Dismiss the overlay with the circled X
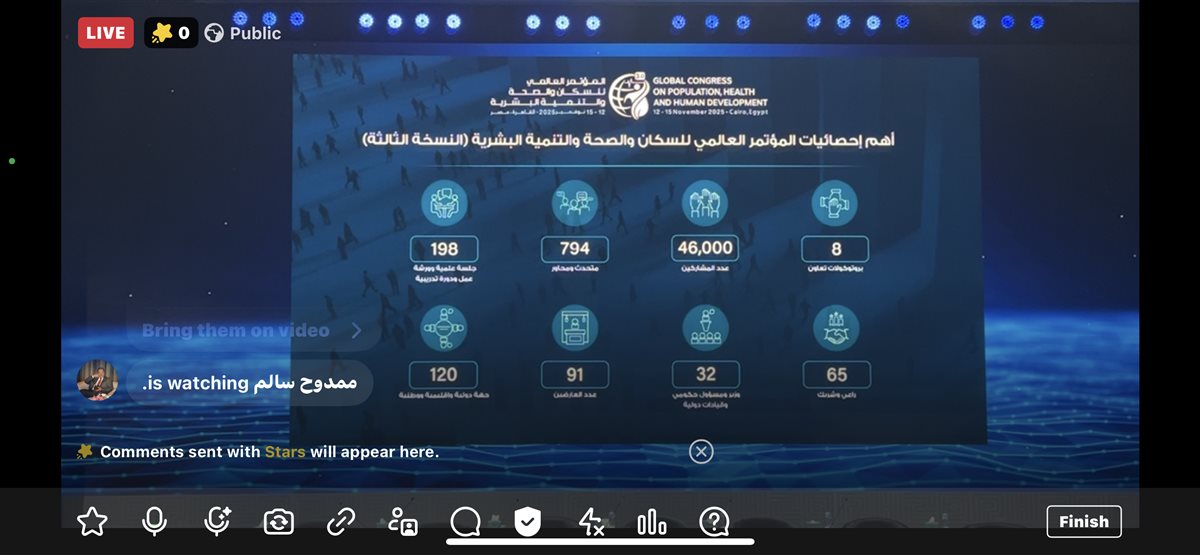 click(x=701, y=452)
